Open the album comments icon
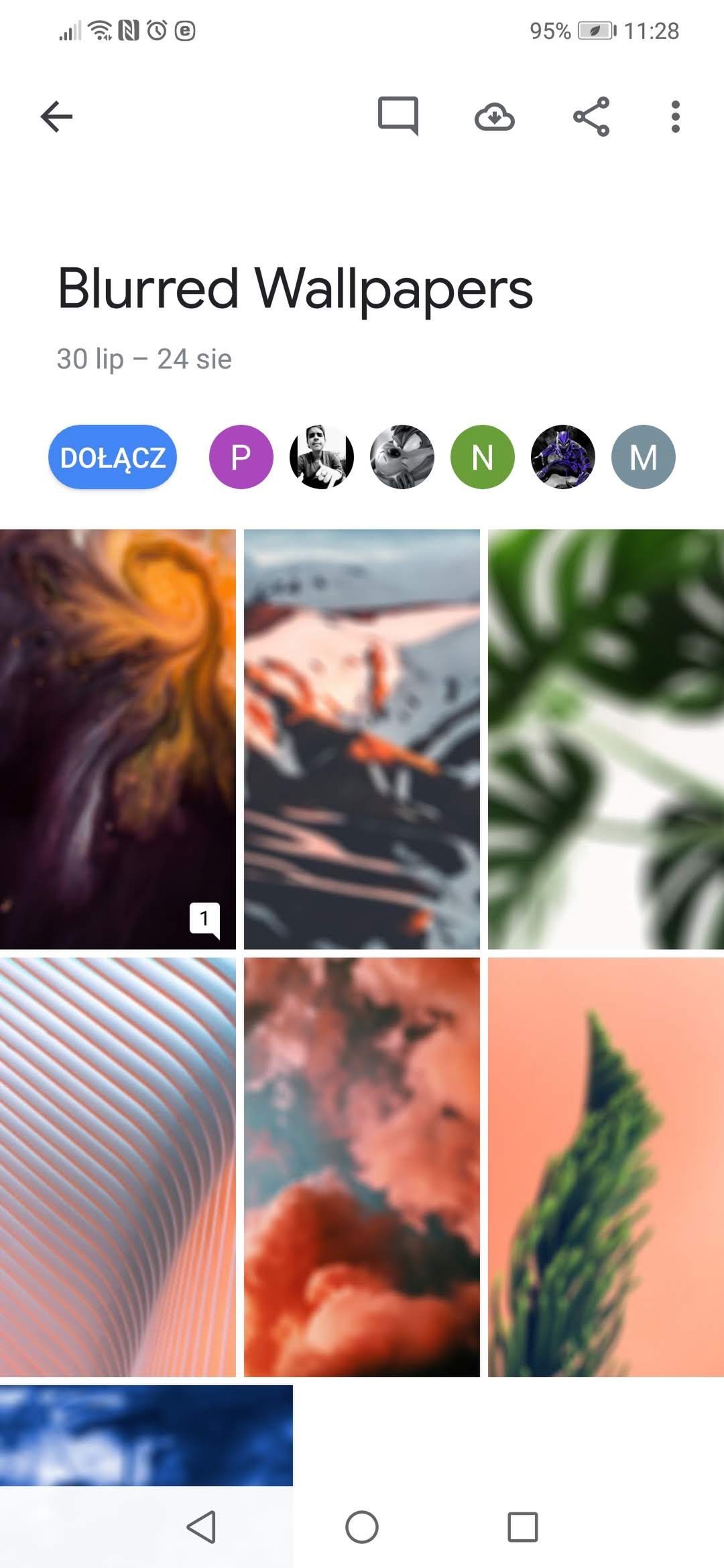The height and width of the screenshot is (1568, 724). tap(398, 117)
